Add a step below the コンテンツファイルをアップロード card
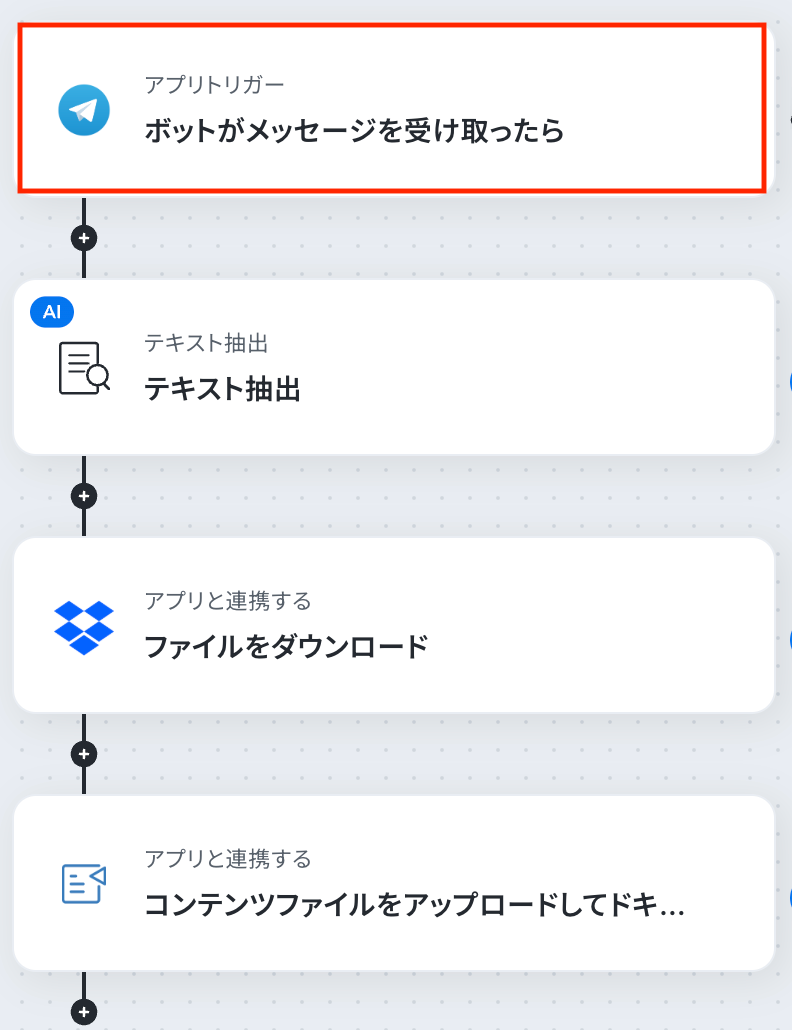This screenshot has width=792, height=1030. click(84, 1012)
